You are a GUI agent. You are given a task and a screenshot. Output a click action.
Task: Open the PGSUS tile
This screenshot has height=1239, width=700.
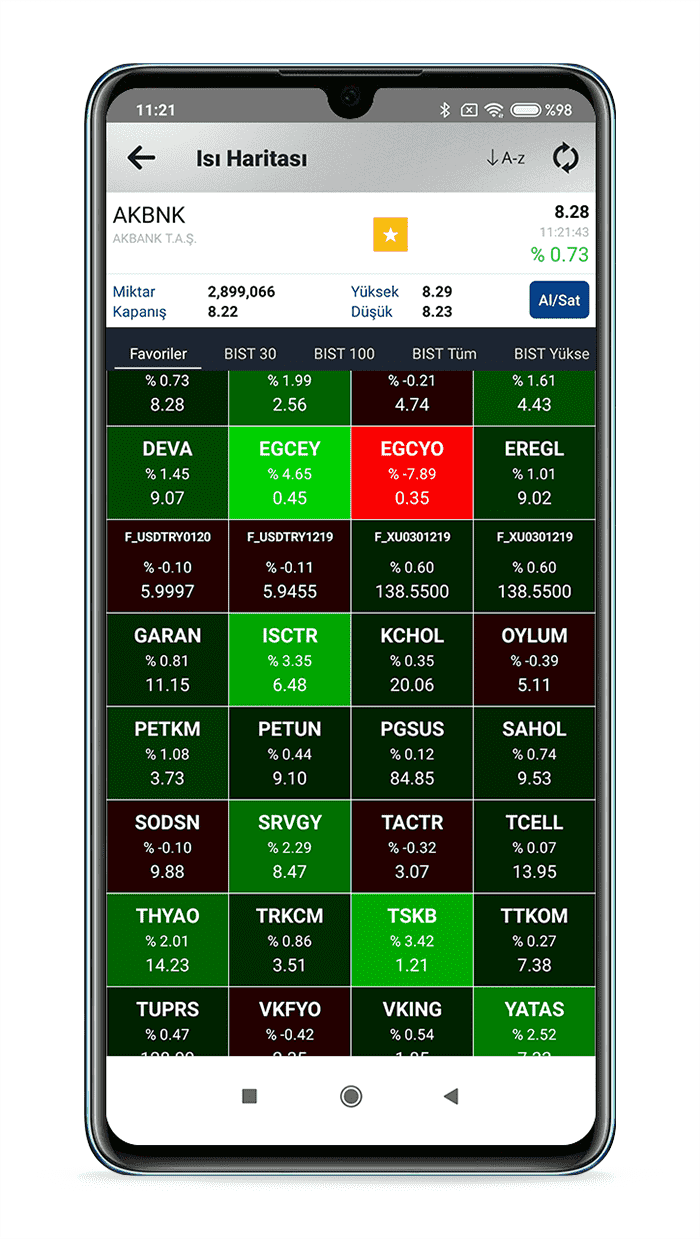412,753
